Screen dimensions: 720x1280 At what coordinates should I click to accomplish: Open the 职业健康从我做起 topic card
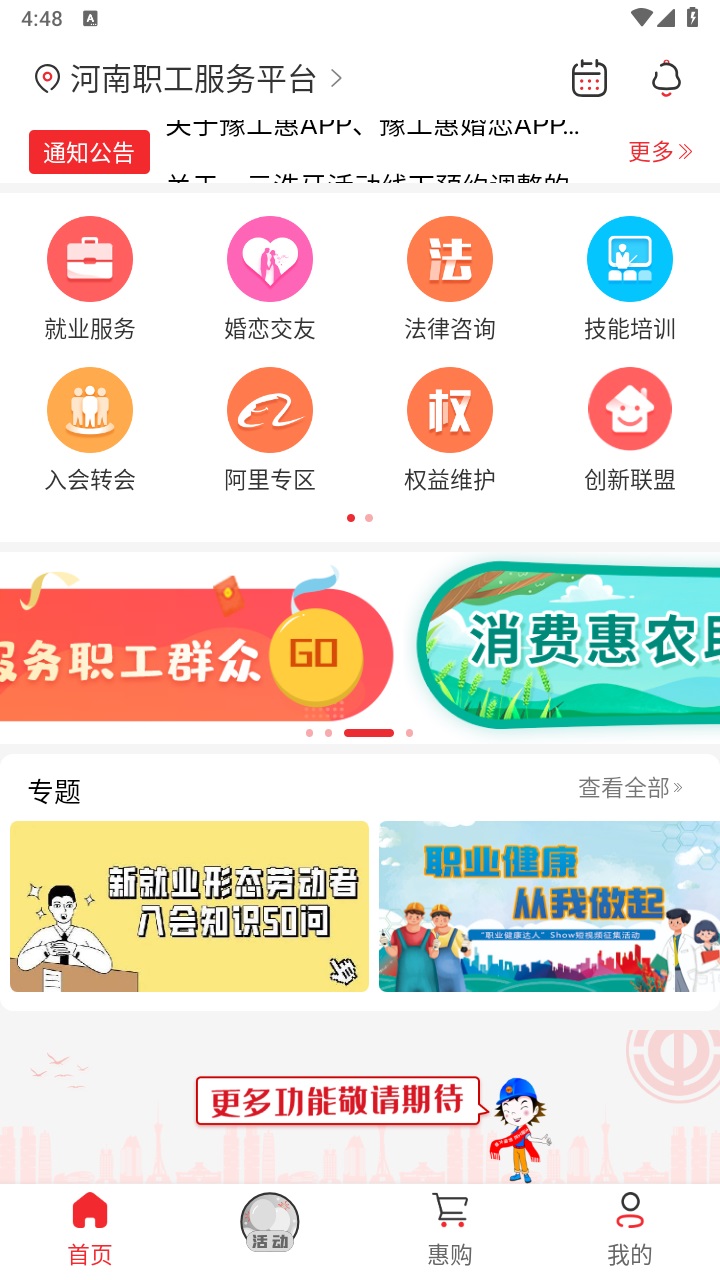click(549, 906)
